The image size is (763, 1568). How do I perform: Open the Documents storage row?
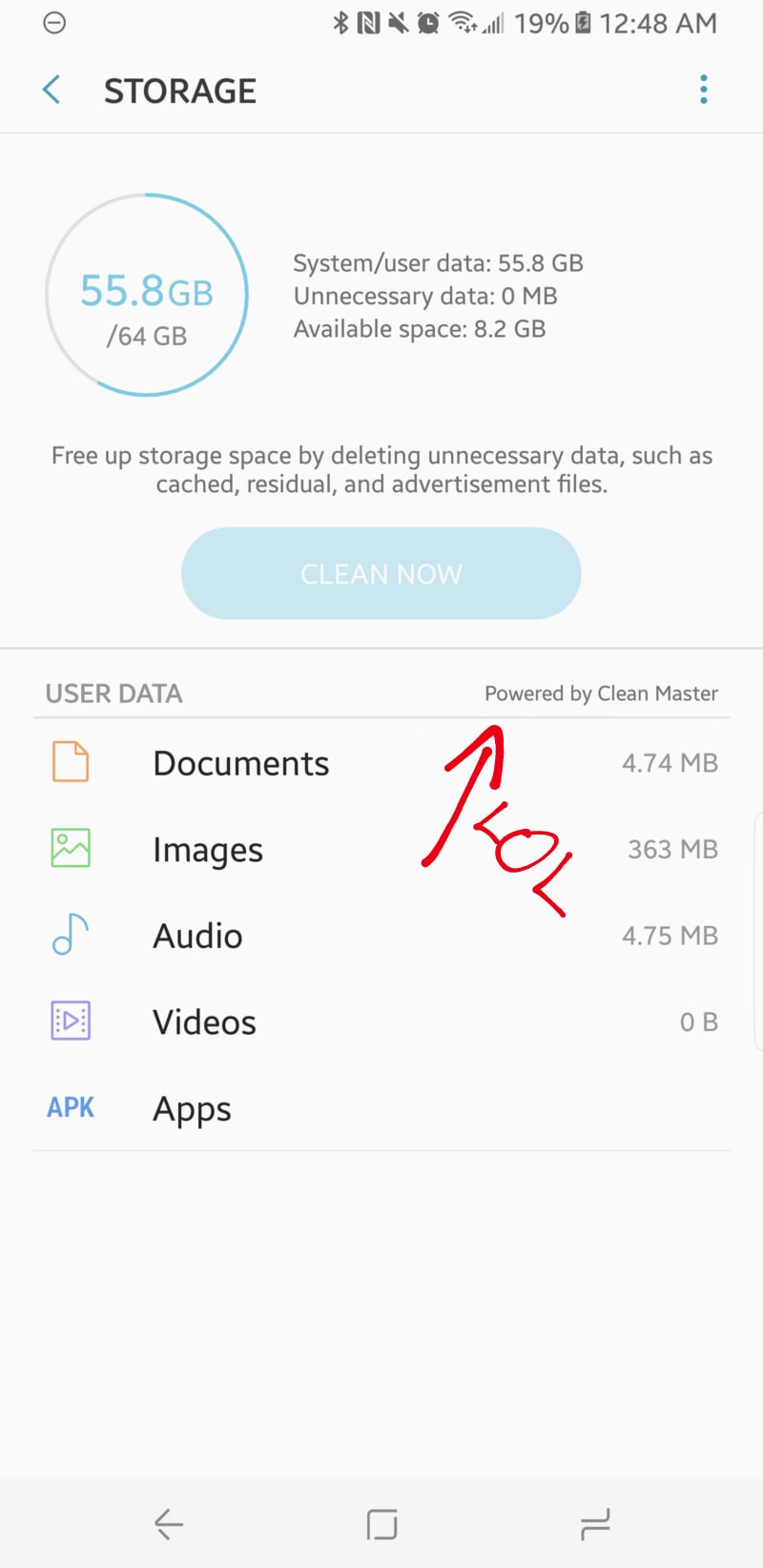point(381,763)
